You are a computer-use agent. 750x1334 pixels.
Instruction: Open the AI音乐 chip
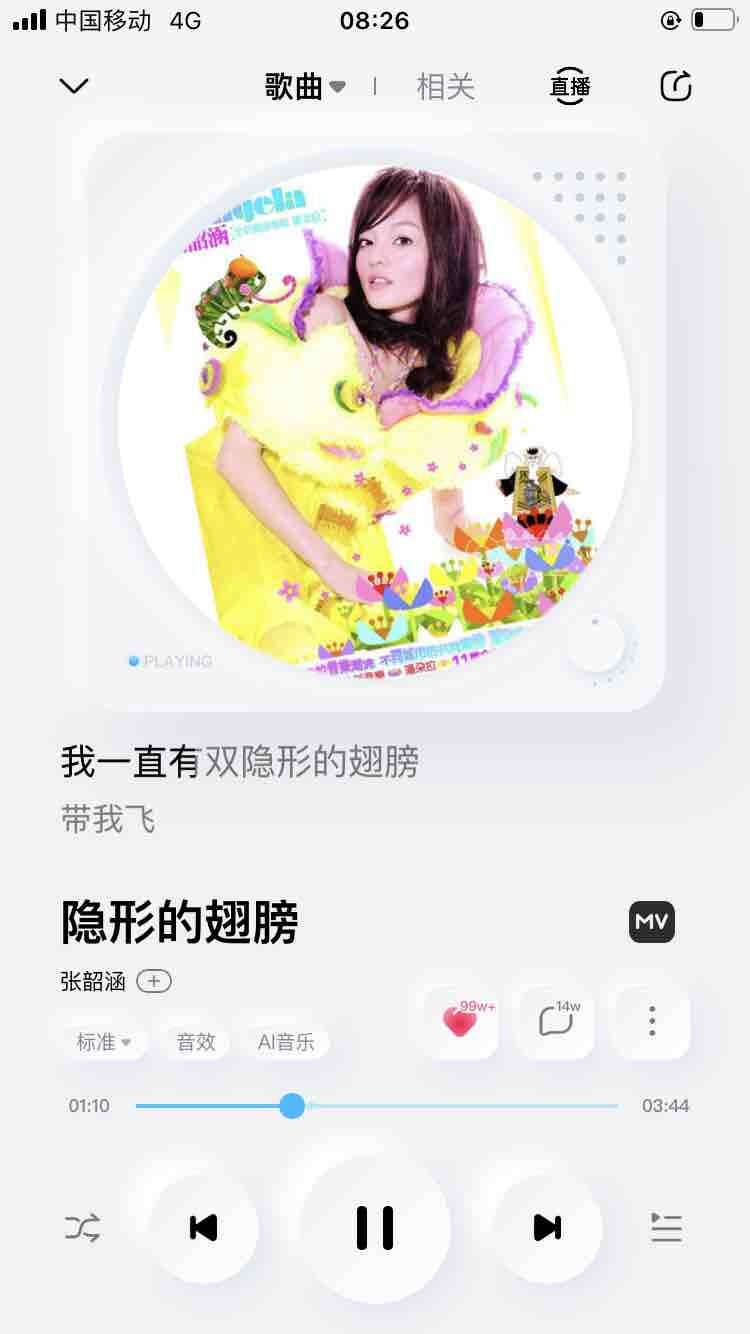pos(286,1042)
